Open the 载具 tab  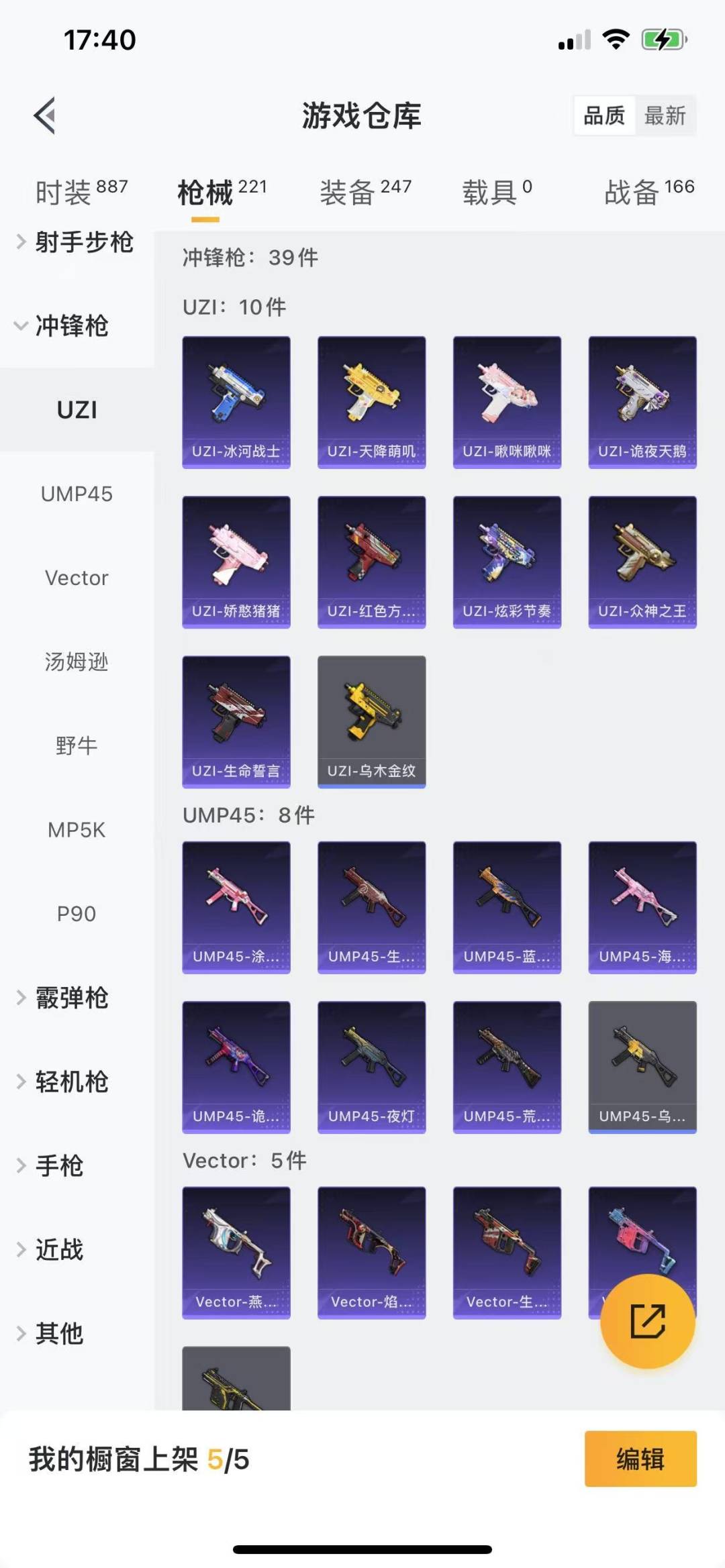(x=497, y=193)
